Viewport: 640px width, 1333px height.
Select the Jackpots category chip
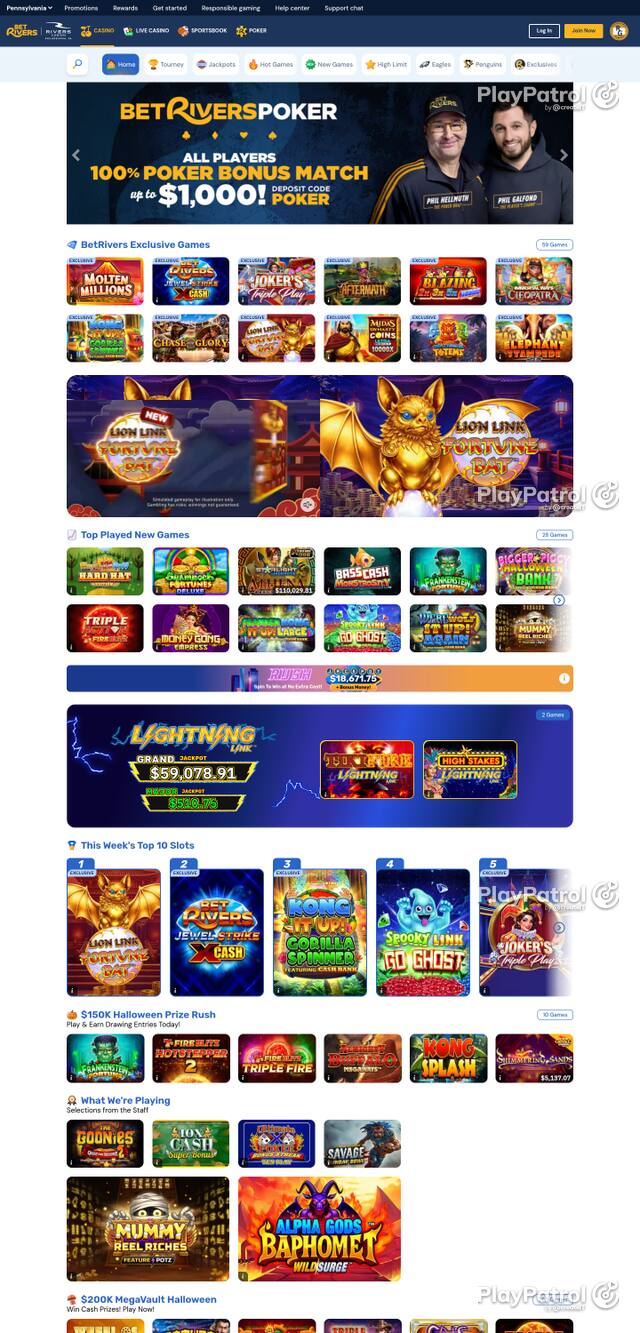217,64
